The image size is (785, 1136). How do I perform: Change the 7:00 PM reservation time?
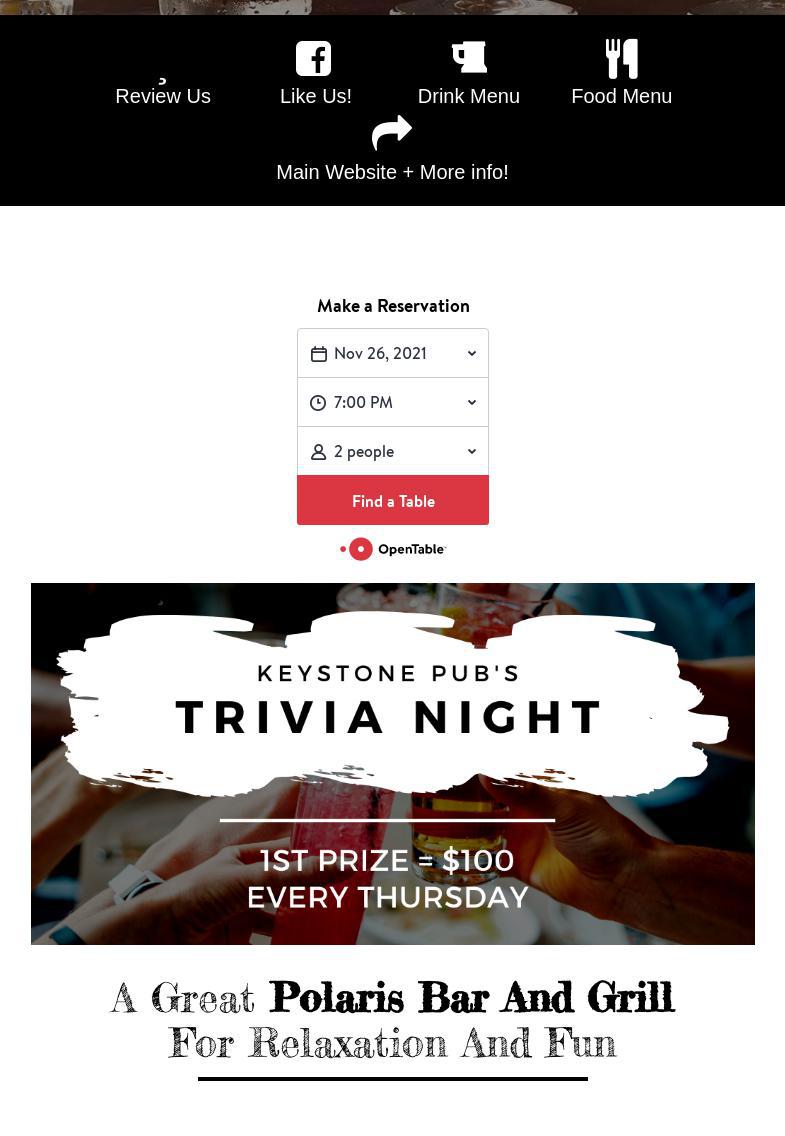point(393,402)
